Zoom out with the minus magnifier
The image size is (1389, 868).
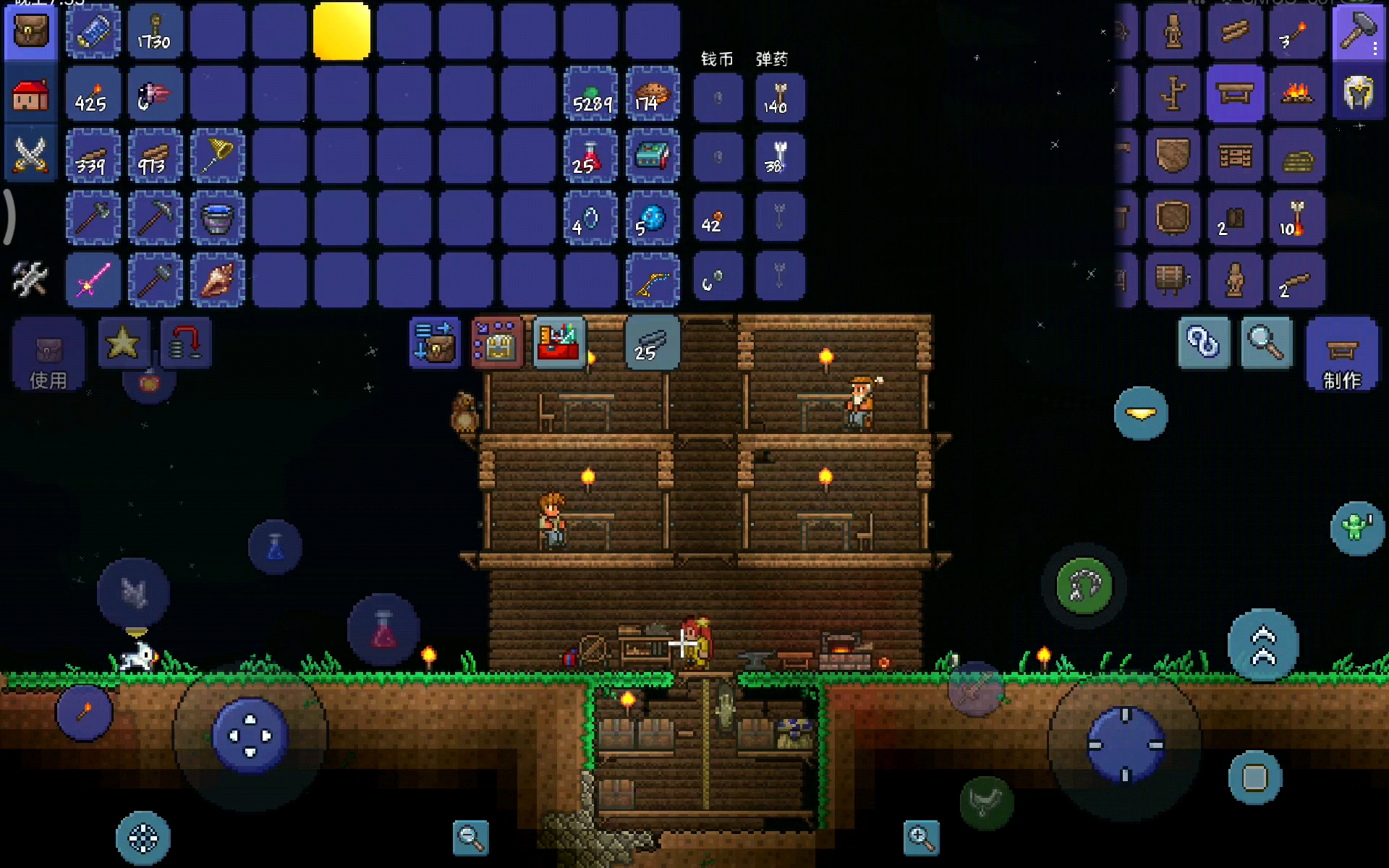pyautogui.click(x=470, y=838)
